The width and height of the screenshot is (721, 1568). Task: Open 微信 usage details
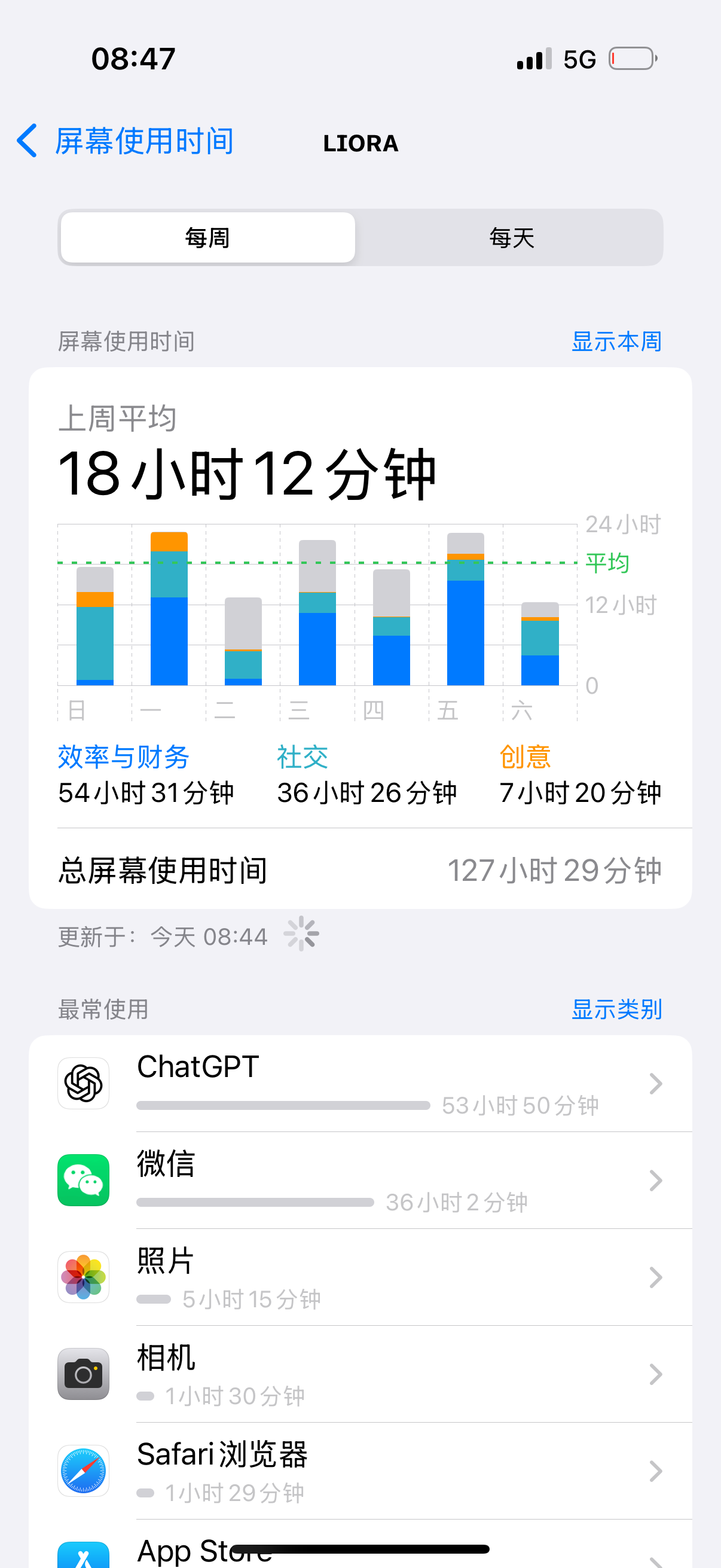pyautogui.click(x=389, y=1180)
